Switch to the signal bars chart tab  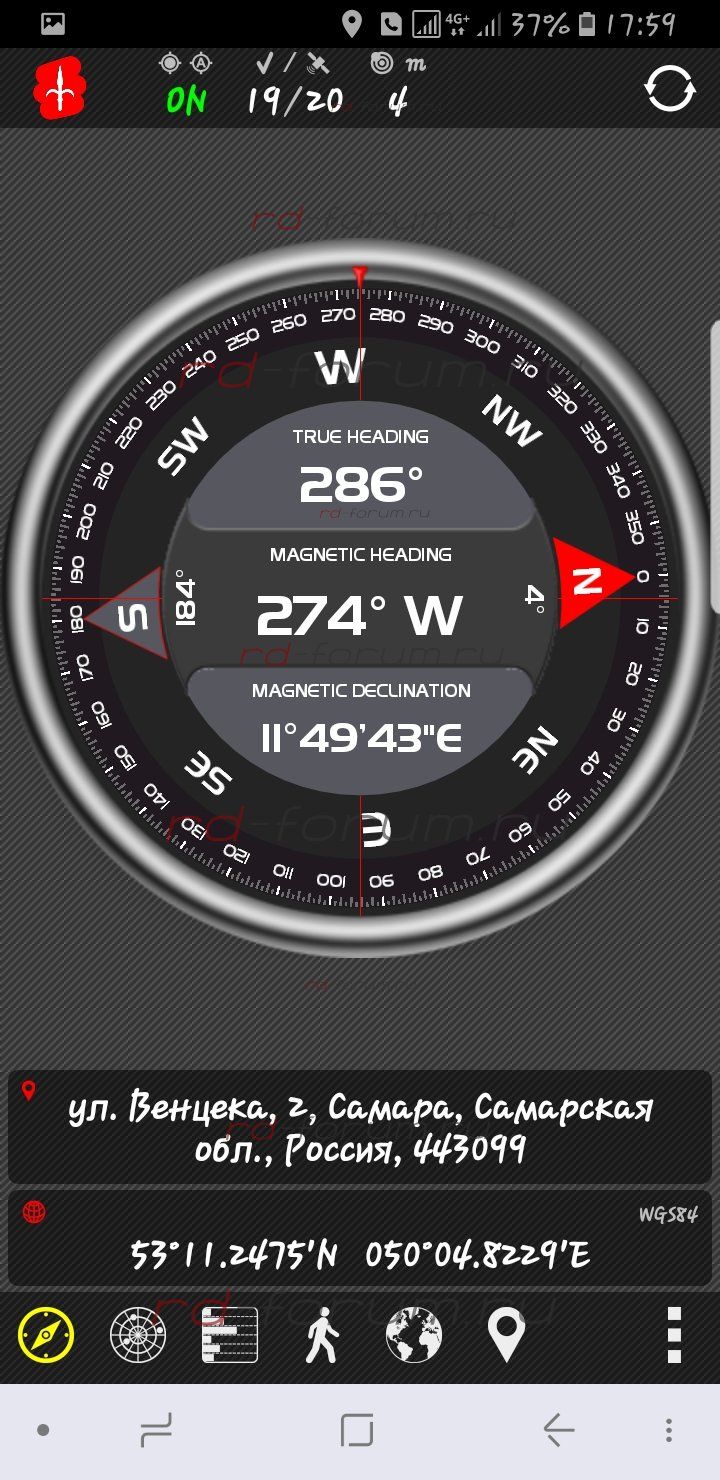click(230, 1334)
